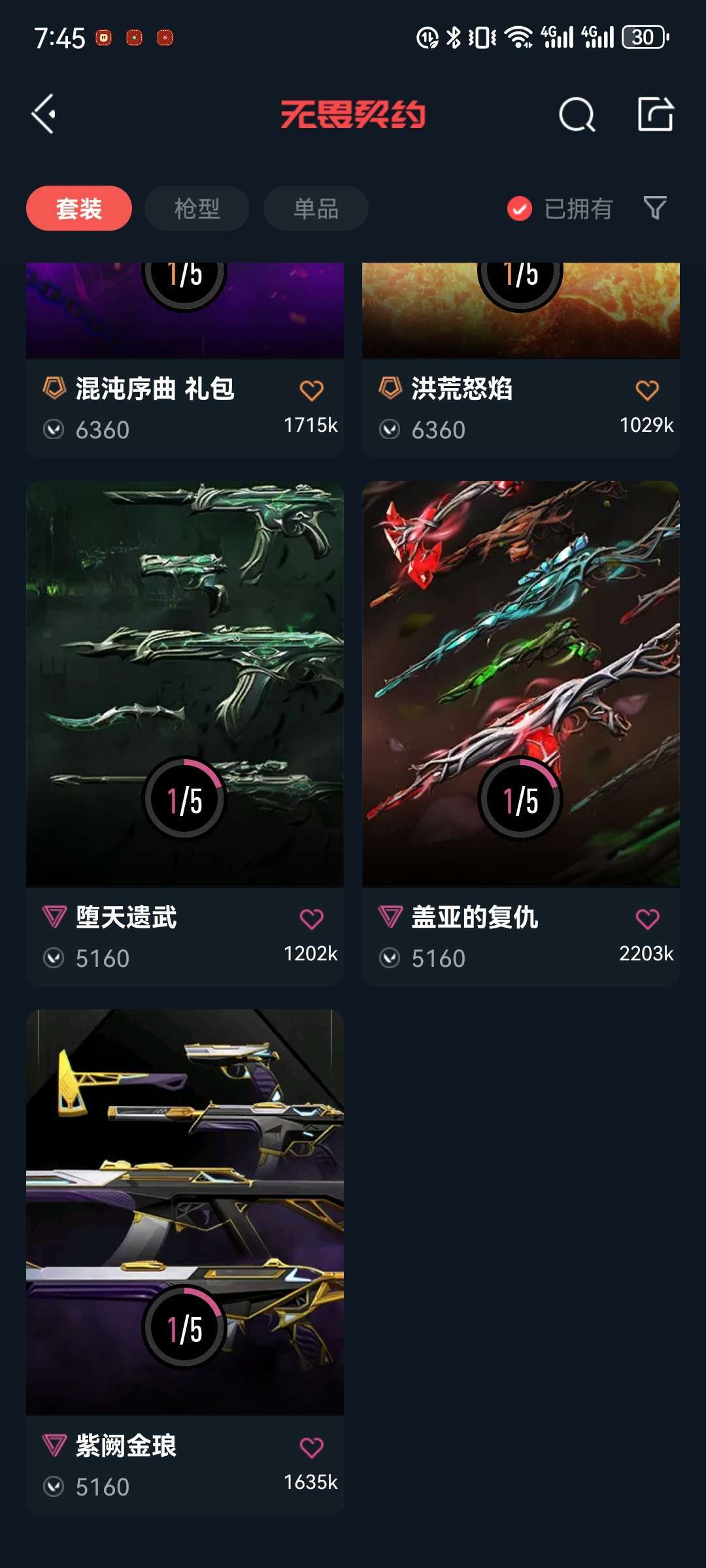Screen dimensions: 706x1568
Task: Like the 堕天遗武 bundle
Action: click(x=312, y=919)
